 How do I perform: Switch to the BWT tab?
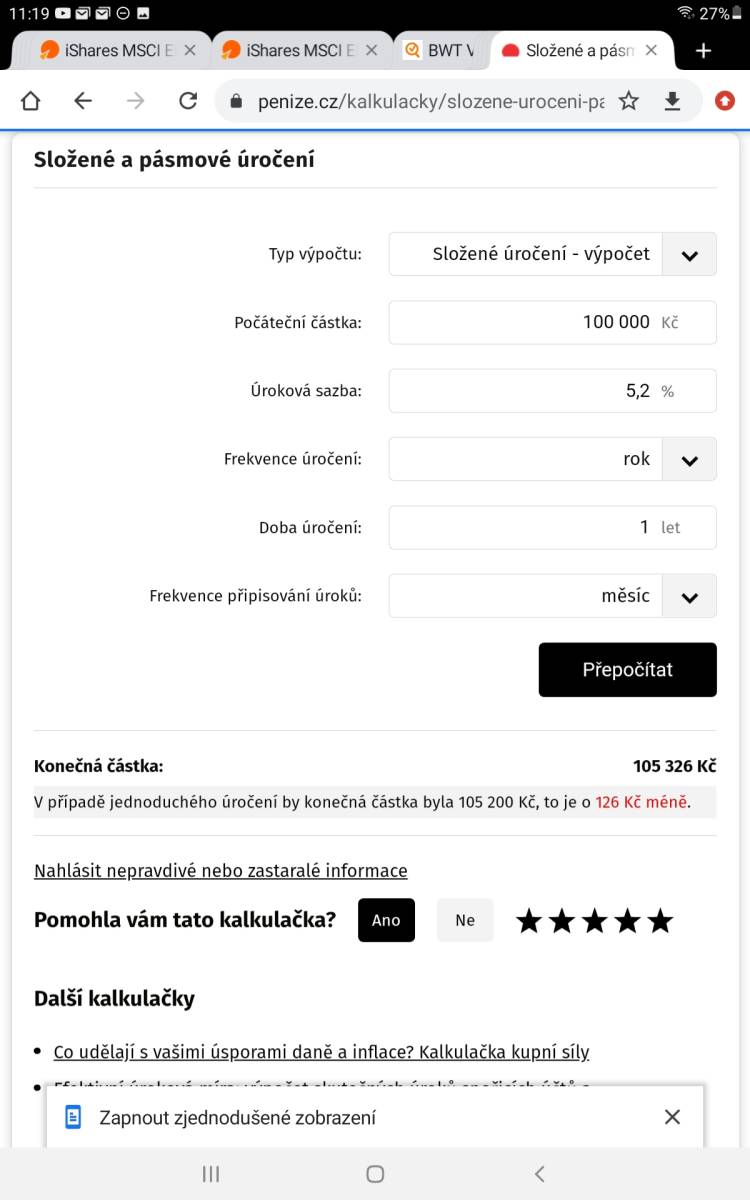tap(440, 50)
